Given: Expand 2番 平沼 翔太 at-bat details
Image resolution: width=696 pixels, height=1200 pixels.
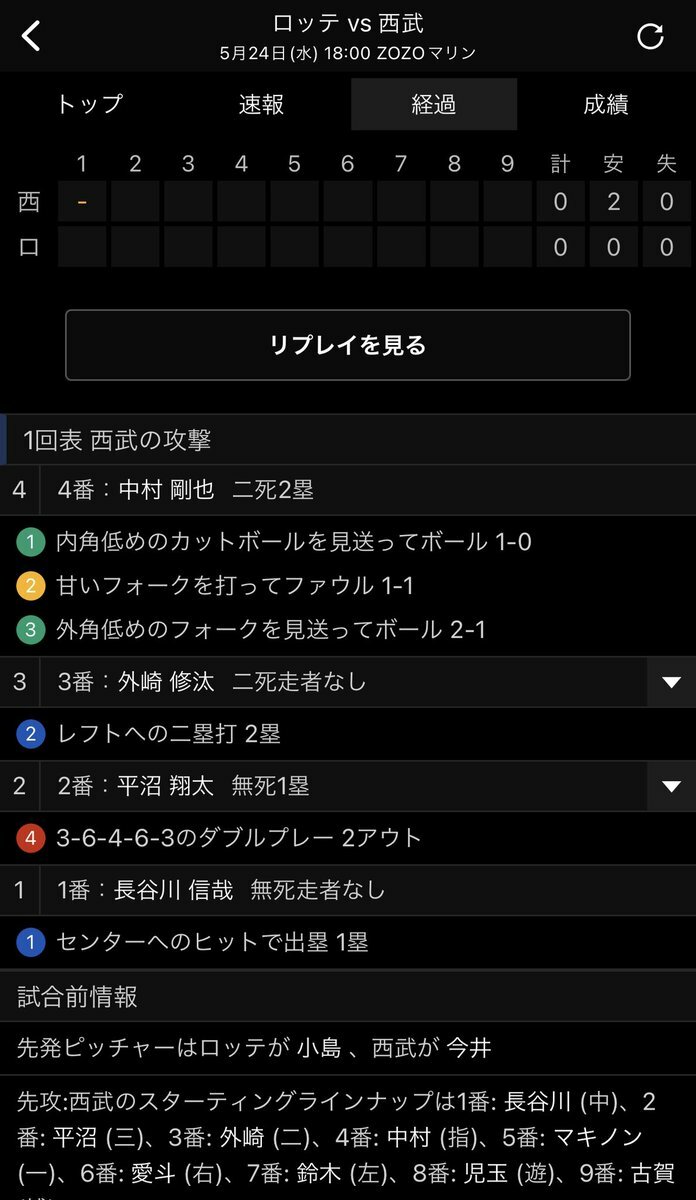Looking at the screenshot, I should pos(671,786).
